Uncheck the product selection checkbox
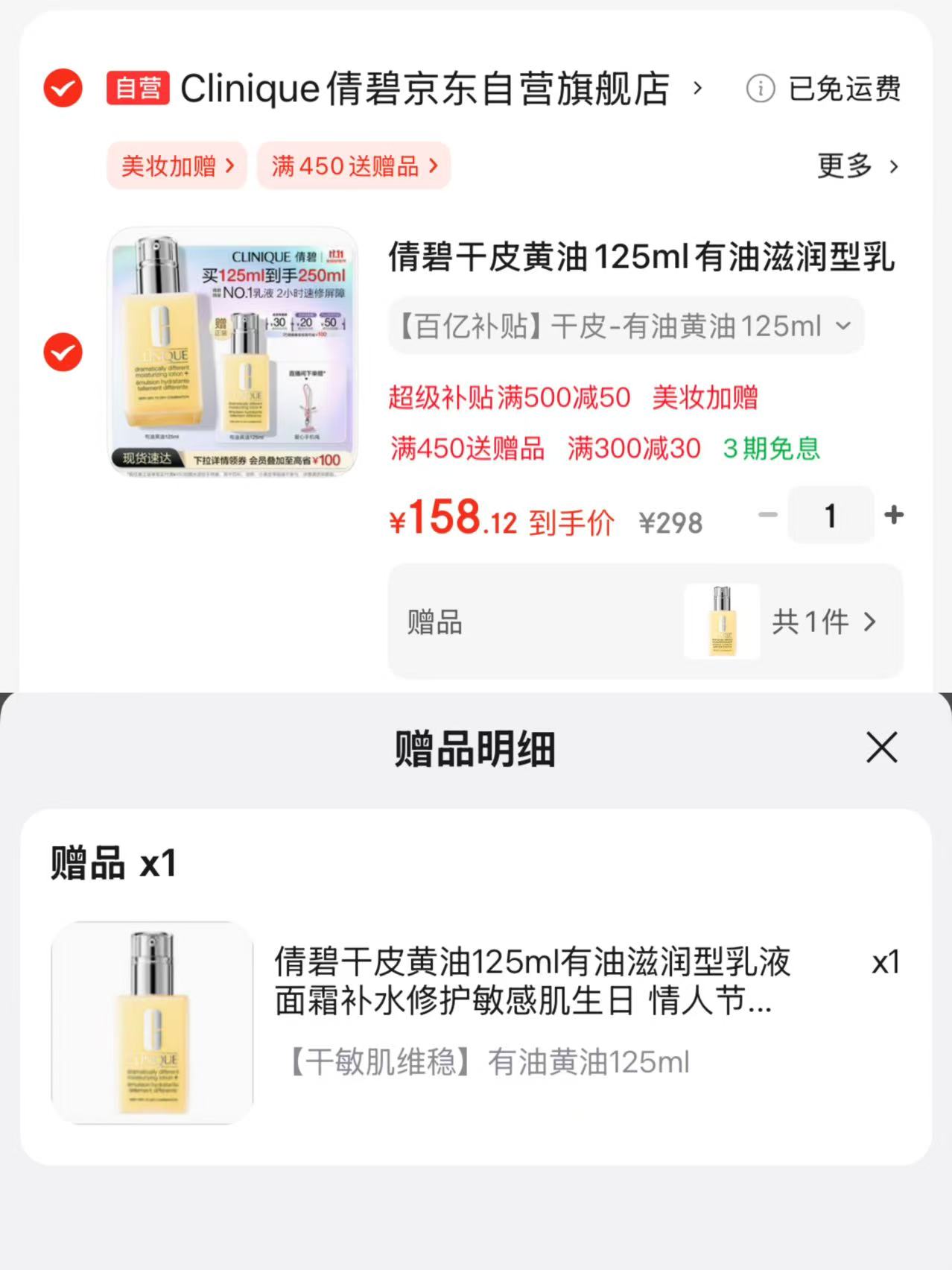Image resolution: width=952 pixels, height=1270 pixels. tap(62, 351)
